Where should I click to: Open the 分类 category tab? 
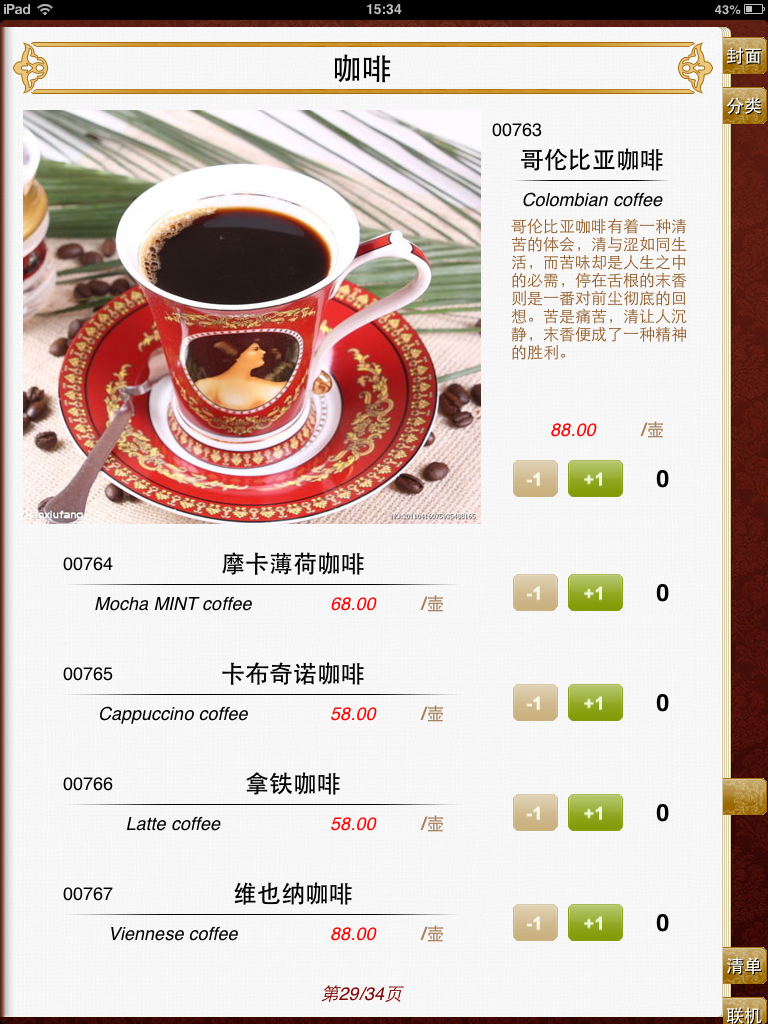click(744, 106)
